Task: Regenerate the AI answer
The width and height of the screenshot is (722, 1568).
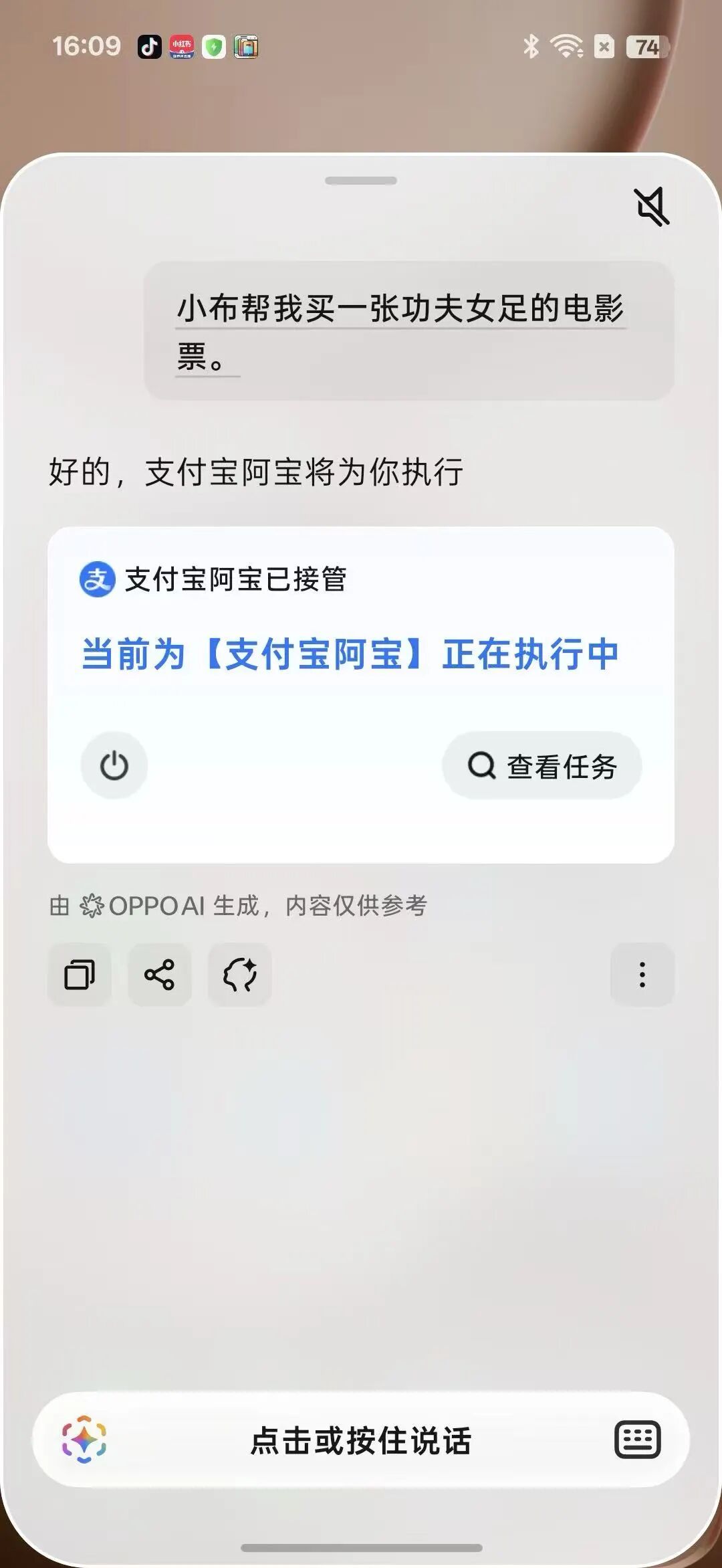Action: pos(240,975)
